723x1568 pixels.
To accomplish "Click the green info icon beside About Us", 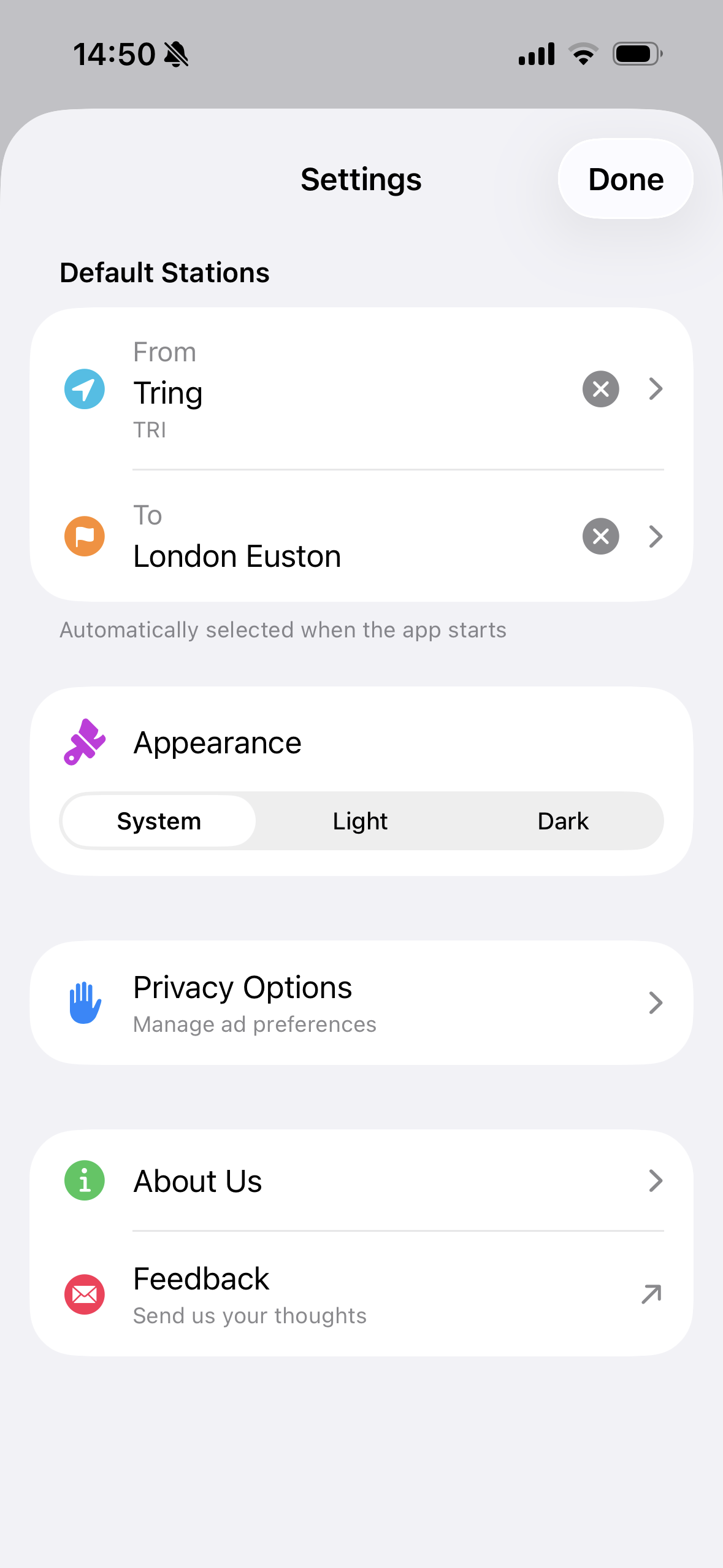I will point(84,1180).
